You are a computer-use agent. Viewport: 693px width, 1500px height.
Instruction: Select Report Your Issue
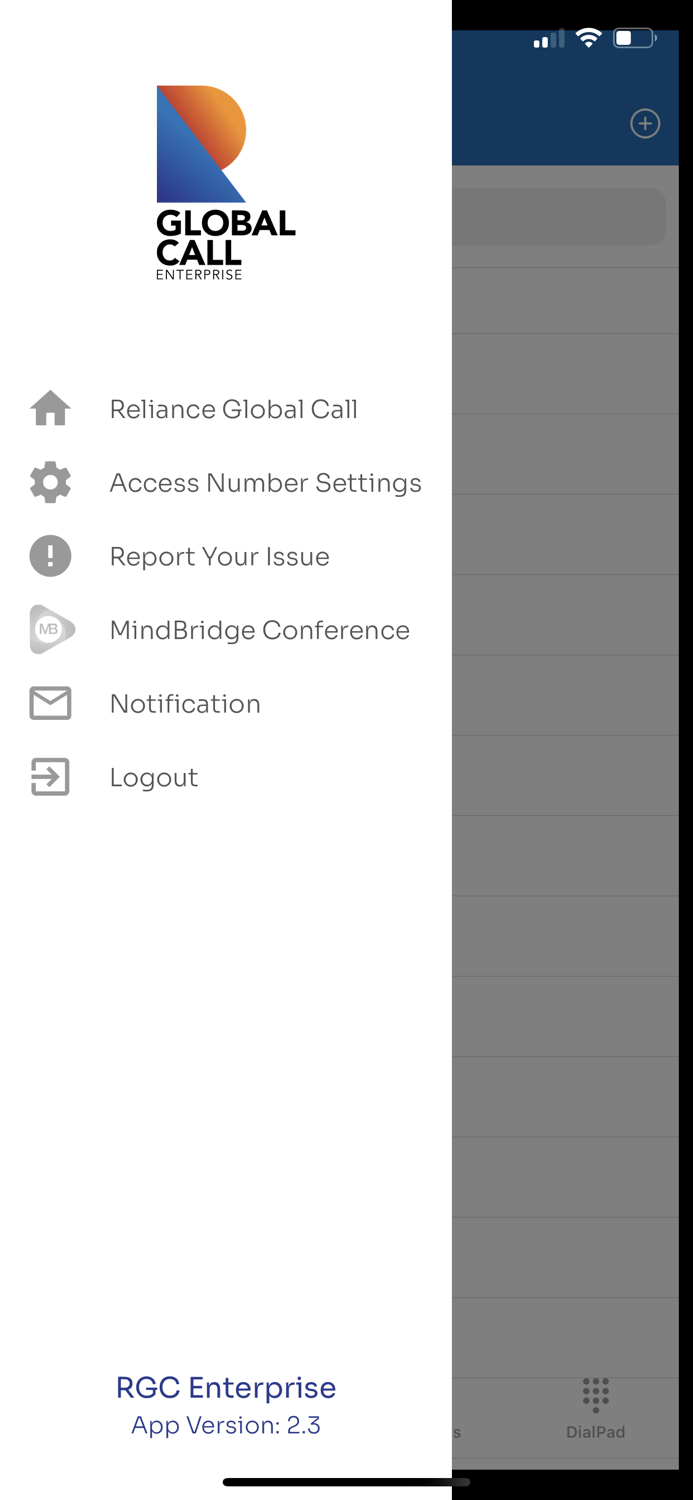click(x=226, y=556)
